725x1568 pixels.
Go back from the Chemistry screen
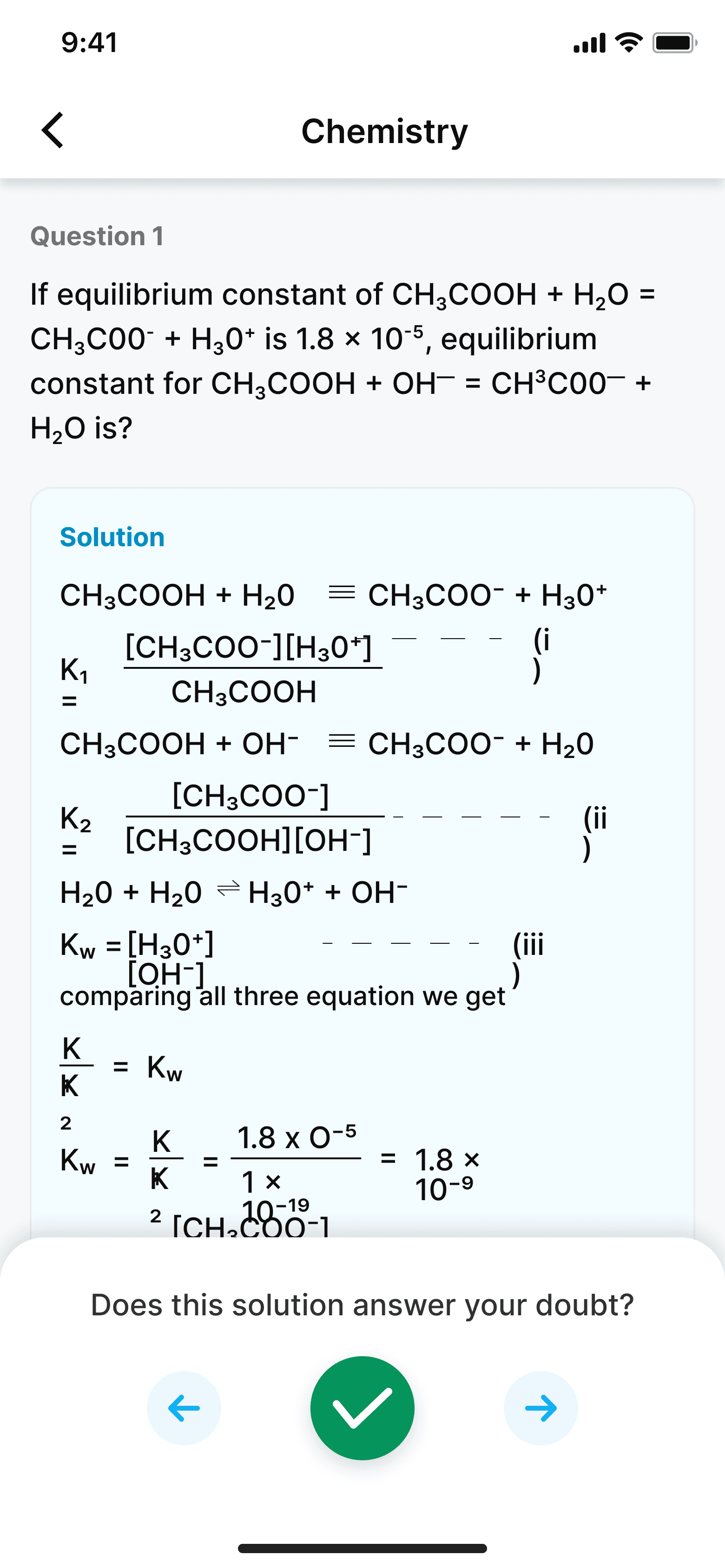pyautogui.click(x=53, y=130)
